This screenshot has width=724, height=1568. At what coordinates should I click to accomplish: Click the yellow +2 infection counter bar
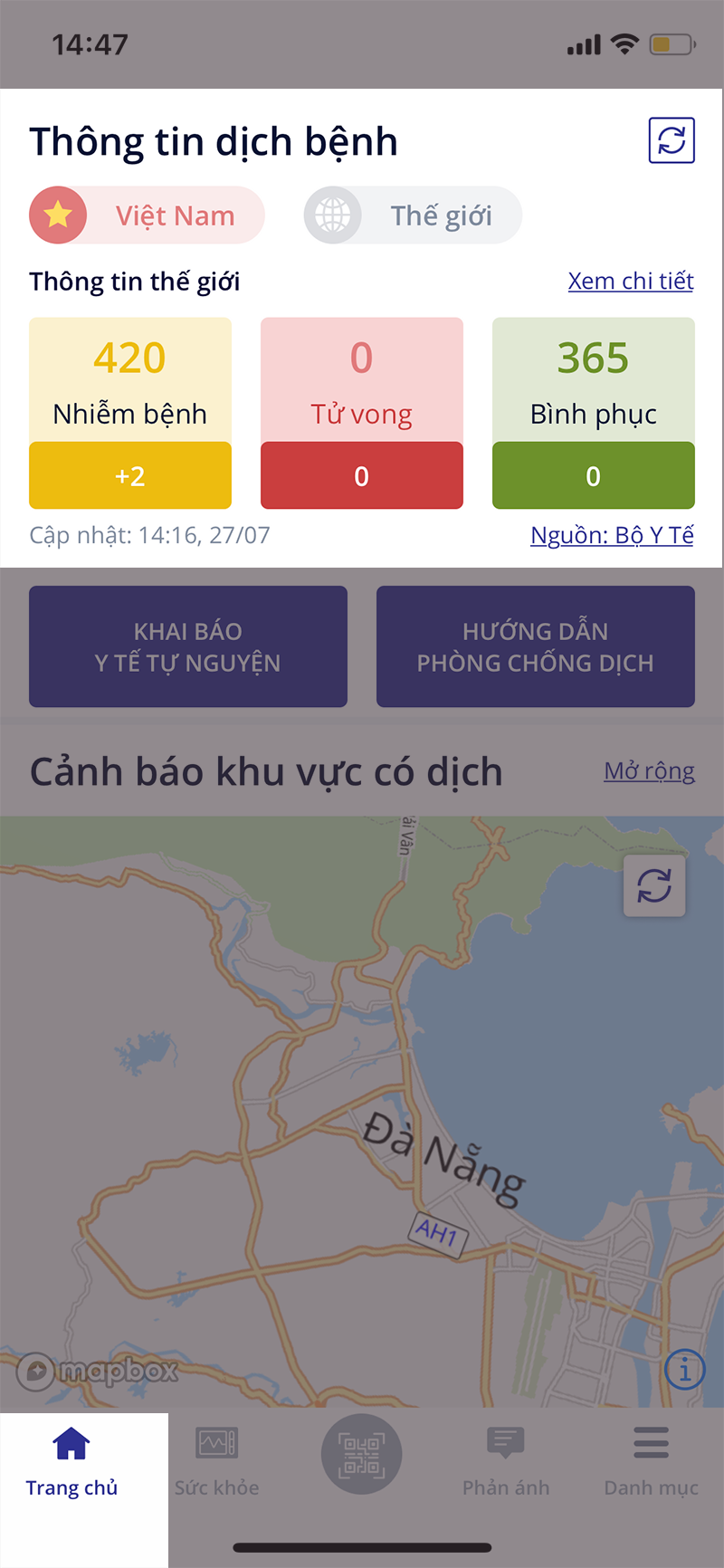(x=129, y=474)
